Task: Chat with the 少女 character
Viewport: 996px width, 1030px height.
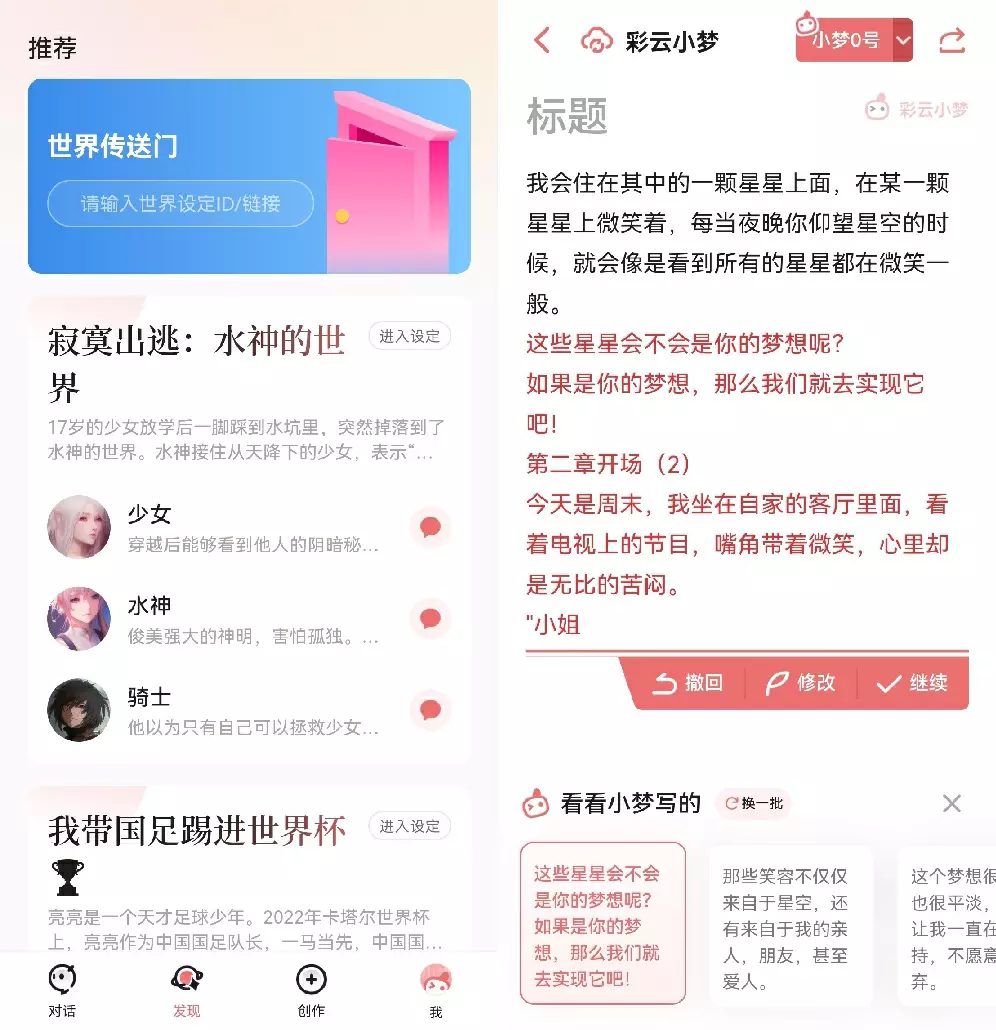Action: pos(430,527)
